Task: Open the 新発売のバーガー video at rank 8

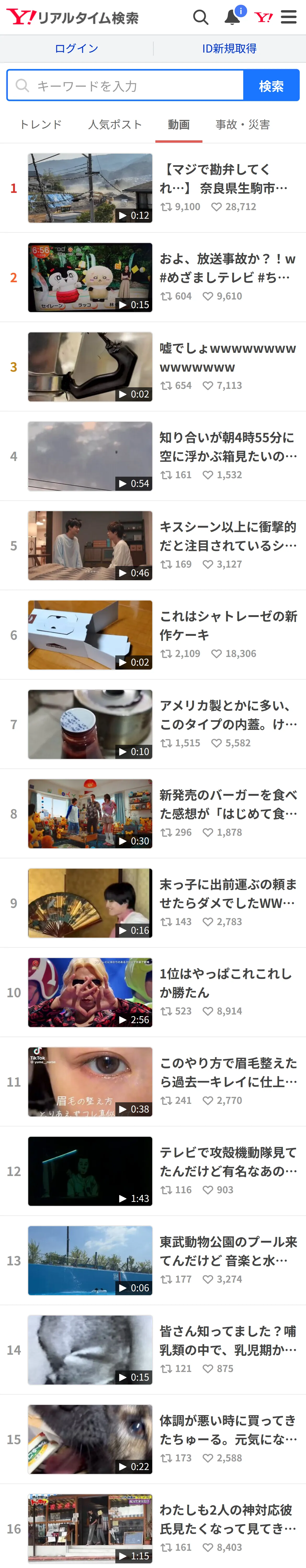Action: (153, 814)
